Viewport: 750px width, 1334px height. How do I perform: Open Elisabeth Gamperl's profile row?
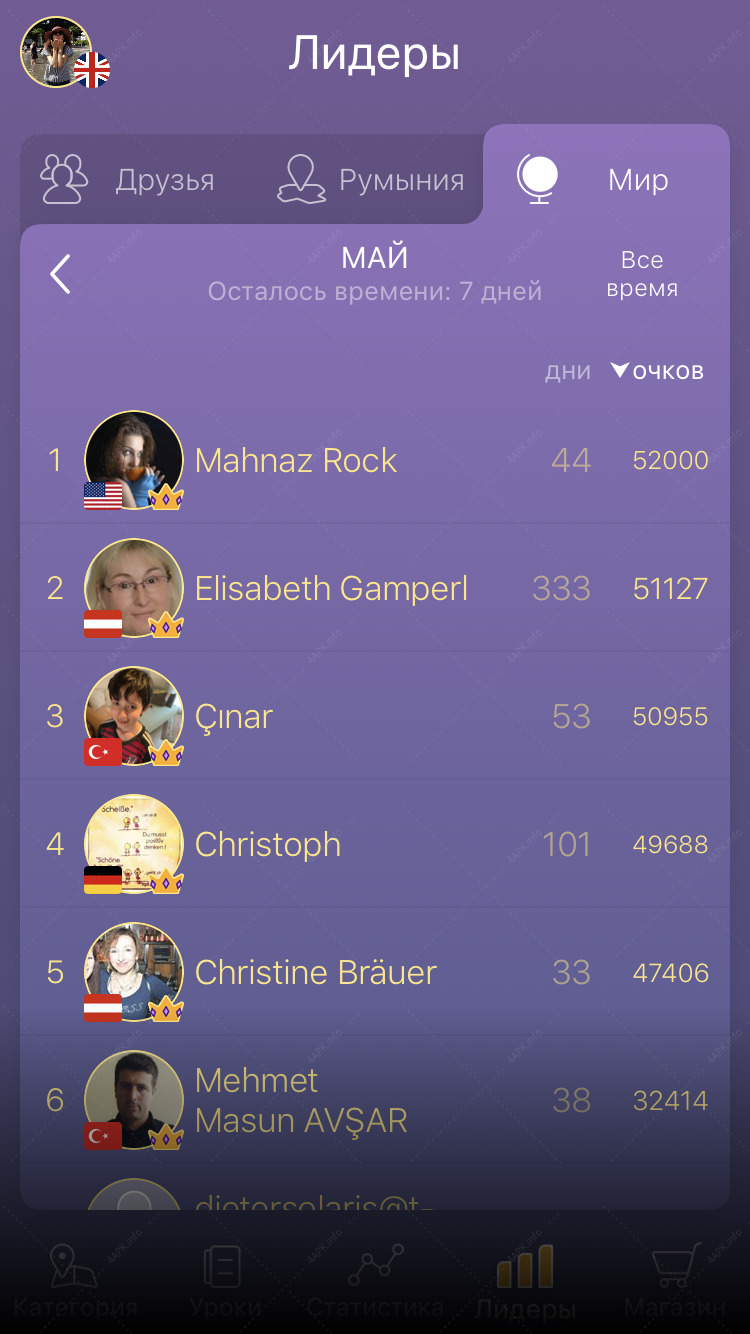click(x=375, y=588)
